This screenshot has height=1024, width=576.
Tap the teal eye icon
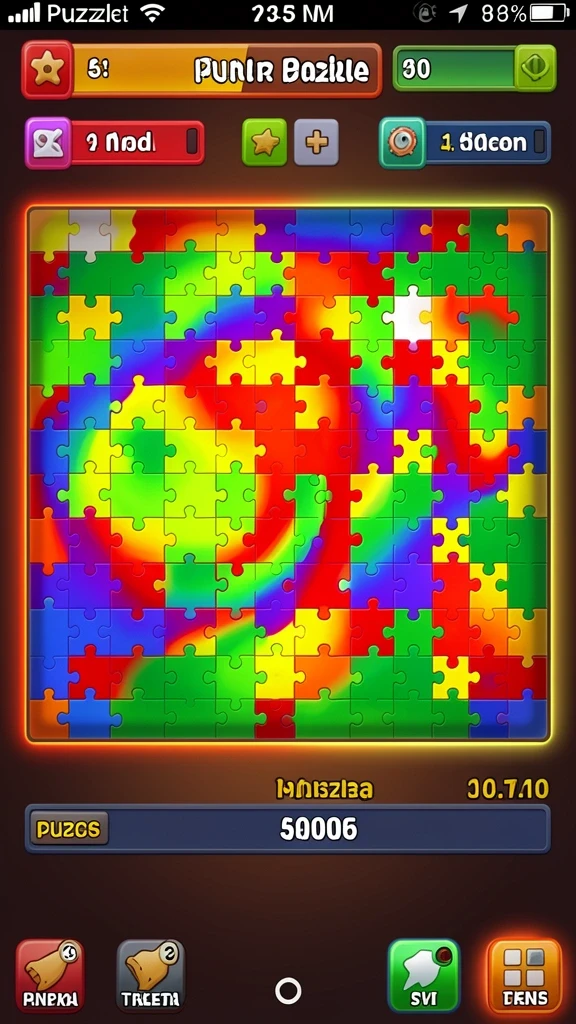(402, 142)
